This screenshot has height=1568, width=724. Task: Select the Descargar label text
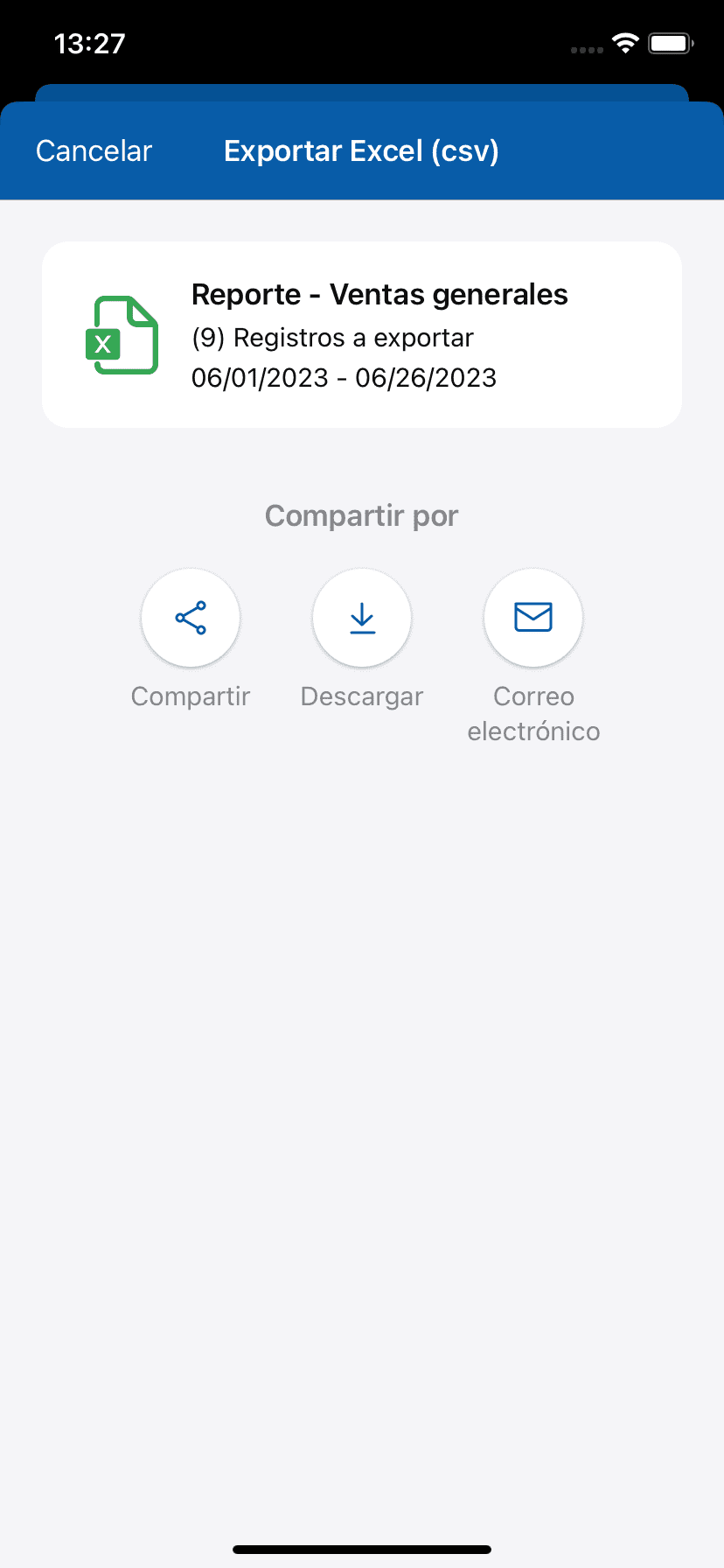coord(361,696)
